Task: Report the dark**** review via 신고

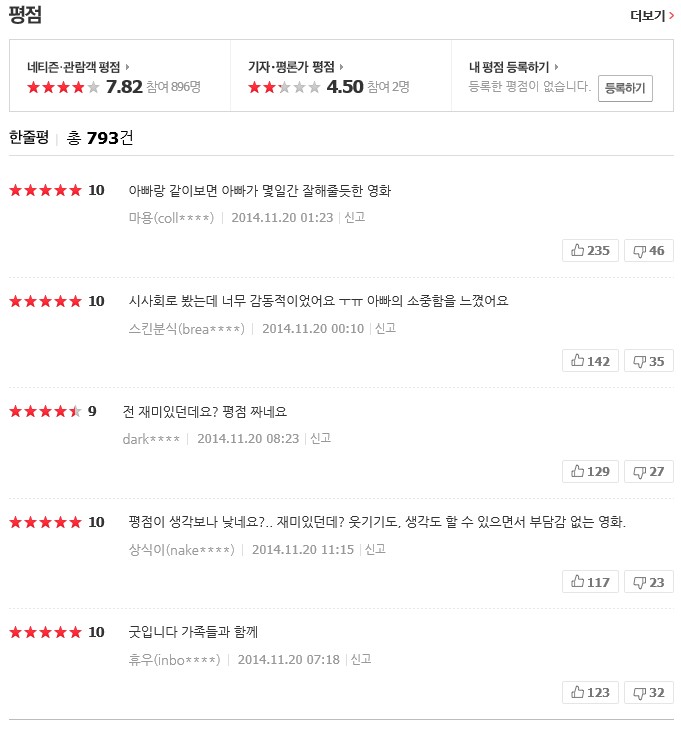Action: pyautogui.click(x=320, y=438)
